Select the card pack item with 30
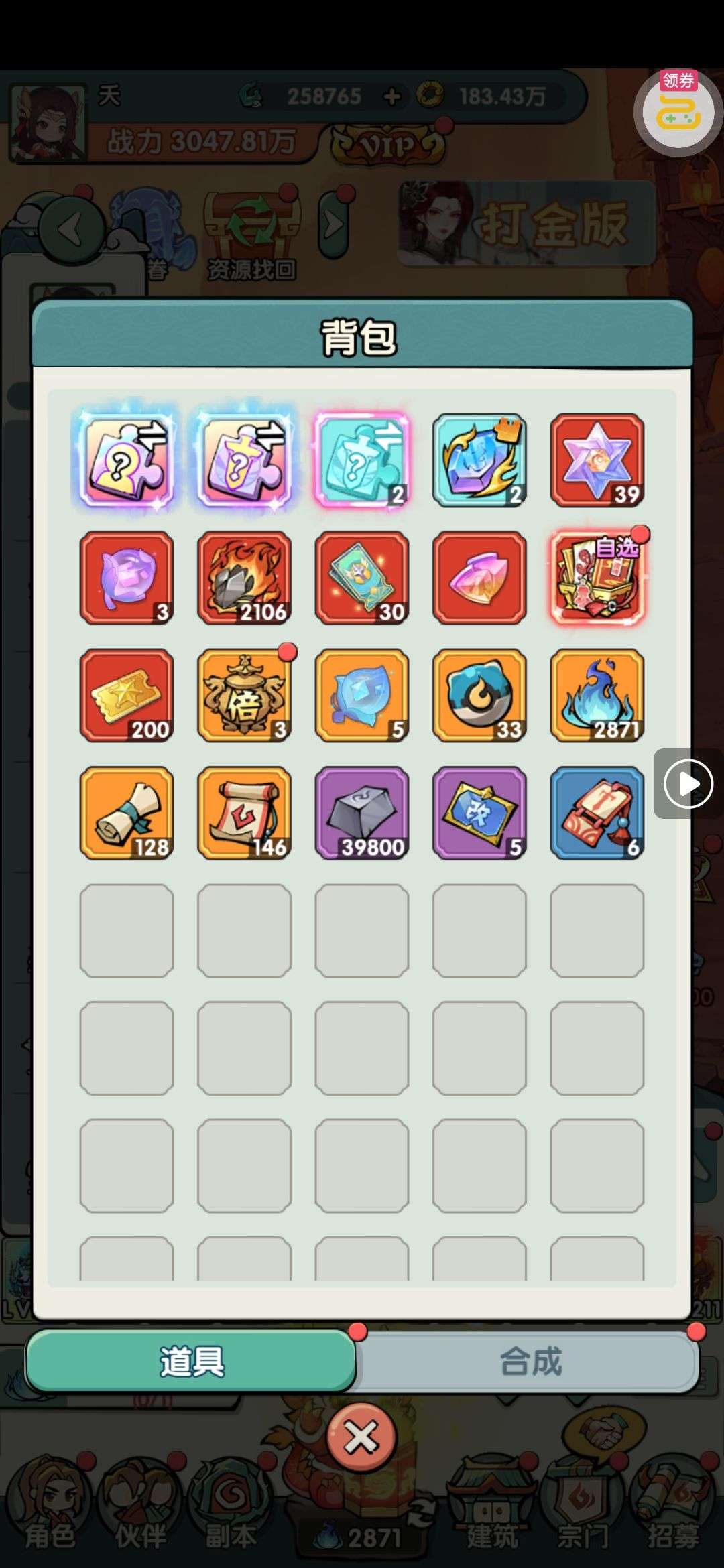The image size is (724, 1568). coord(362,578)
